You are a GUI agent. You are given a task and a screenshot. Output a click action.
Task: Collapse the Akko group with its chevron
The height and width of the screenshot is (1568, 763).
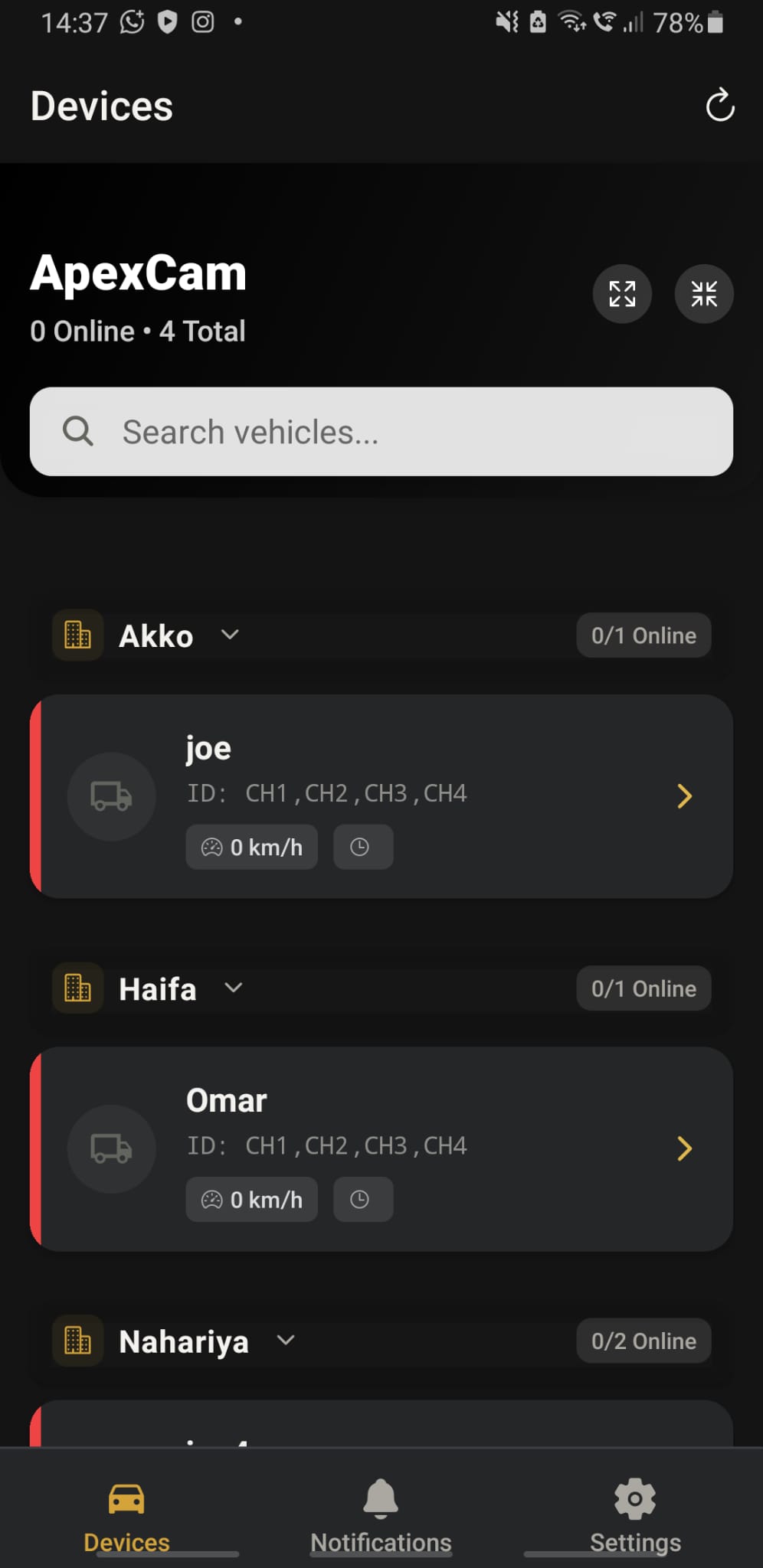pos(231,635)
